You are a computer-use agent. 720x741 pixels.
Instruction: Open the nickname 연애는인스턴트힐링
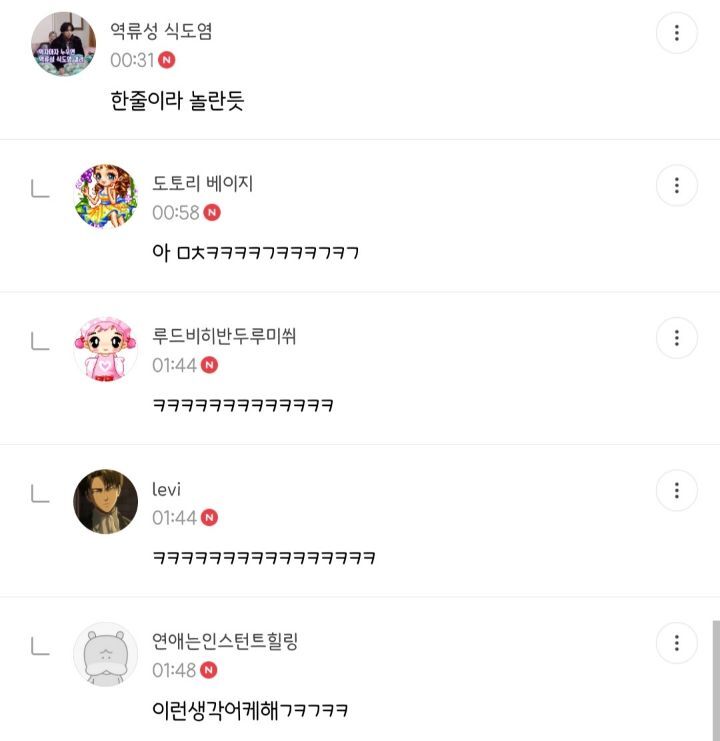(225, 641)
